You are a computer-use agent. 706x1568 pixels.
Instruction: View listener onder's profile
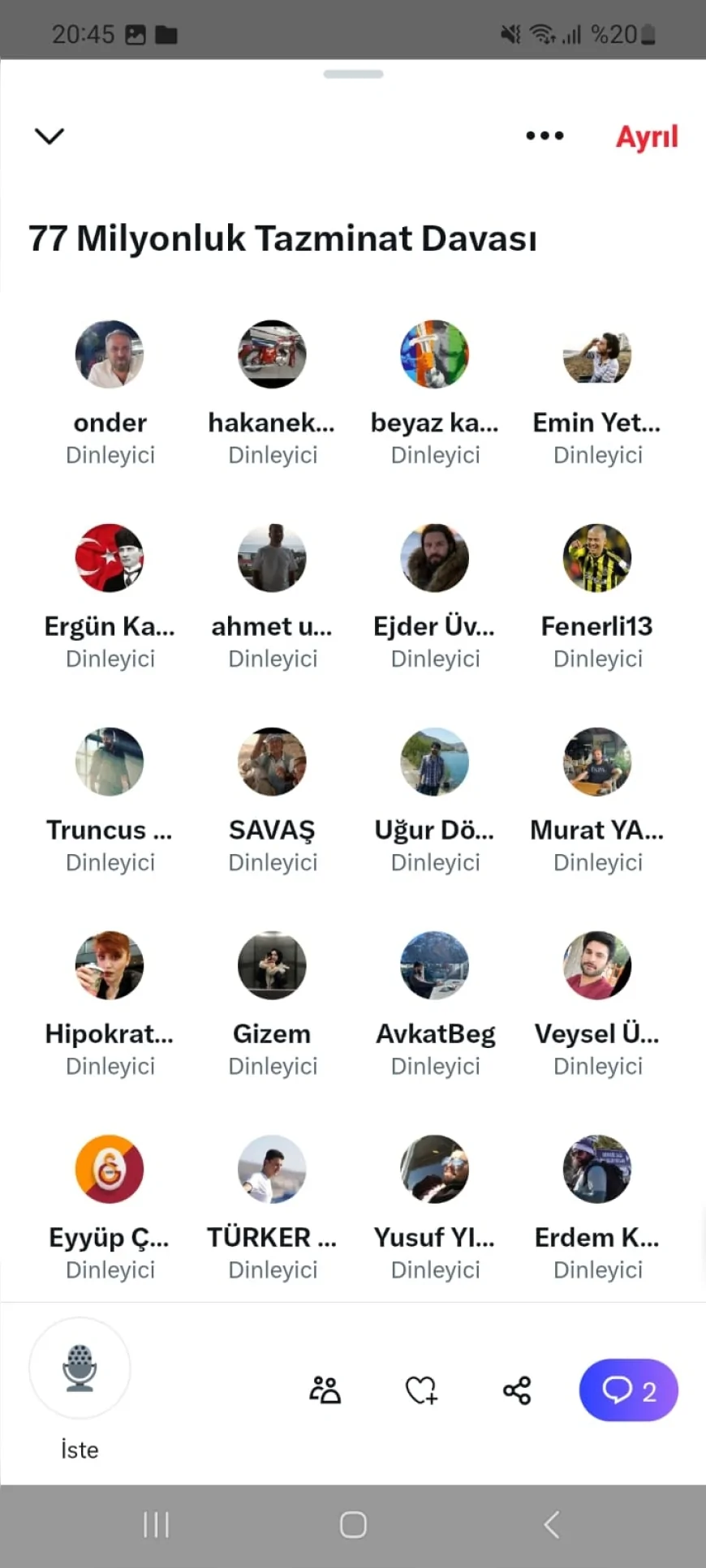click(x=110, y=354)
